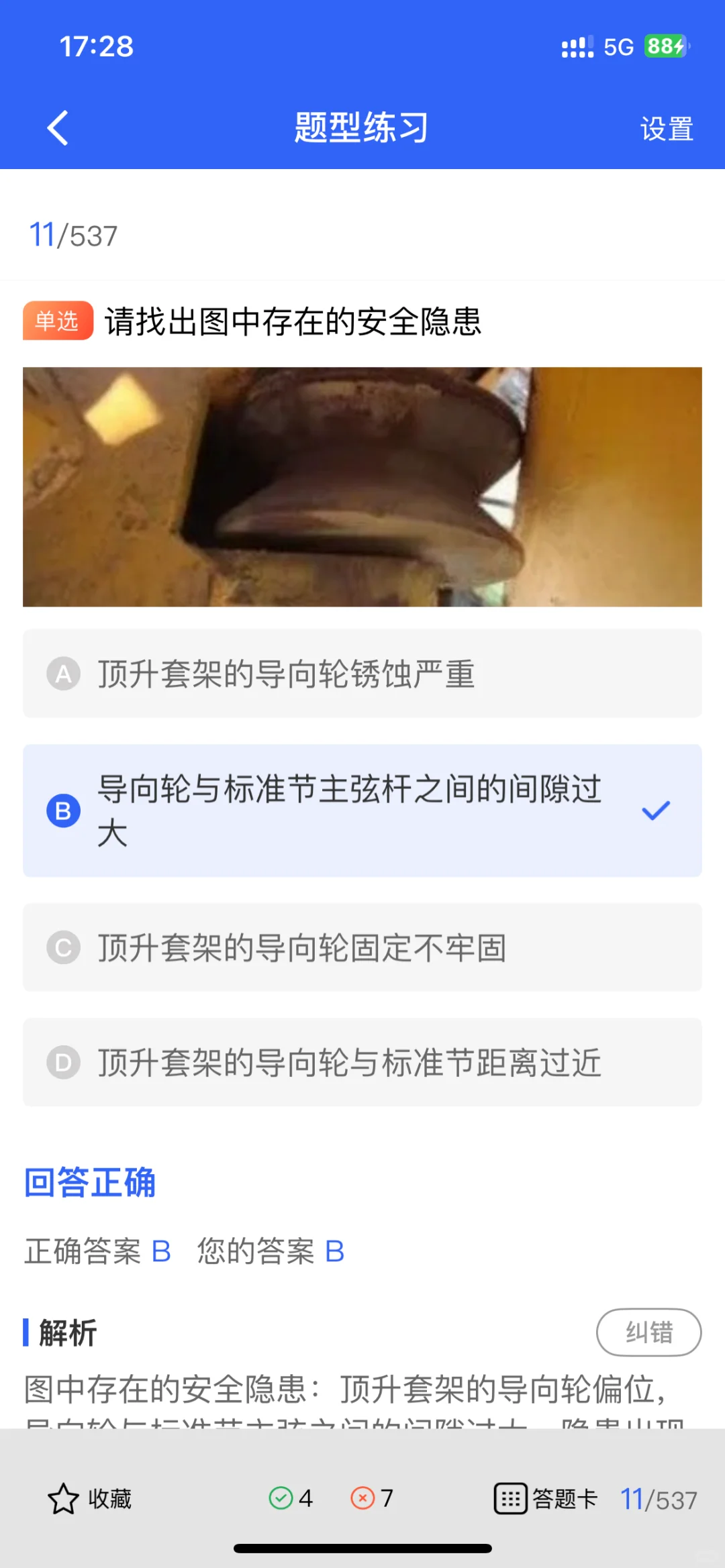Viewport: 725px width, 1568px height.
Task: Add this question to 收藏
Action: point(90,1498)
